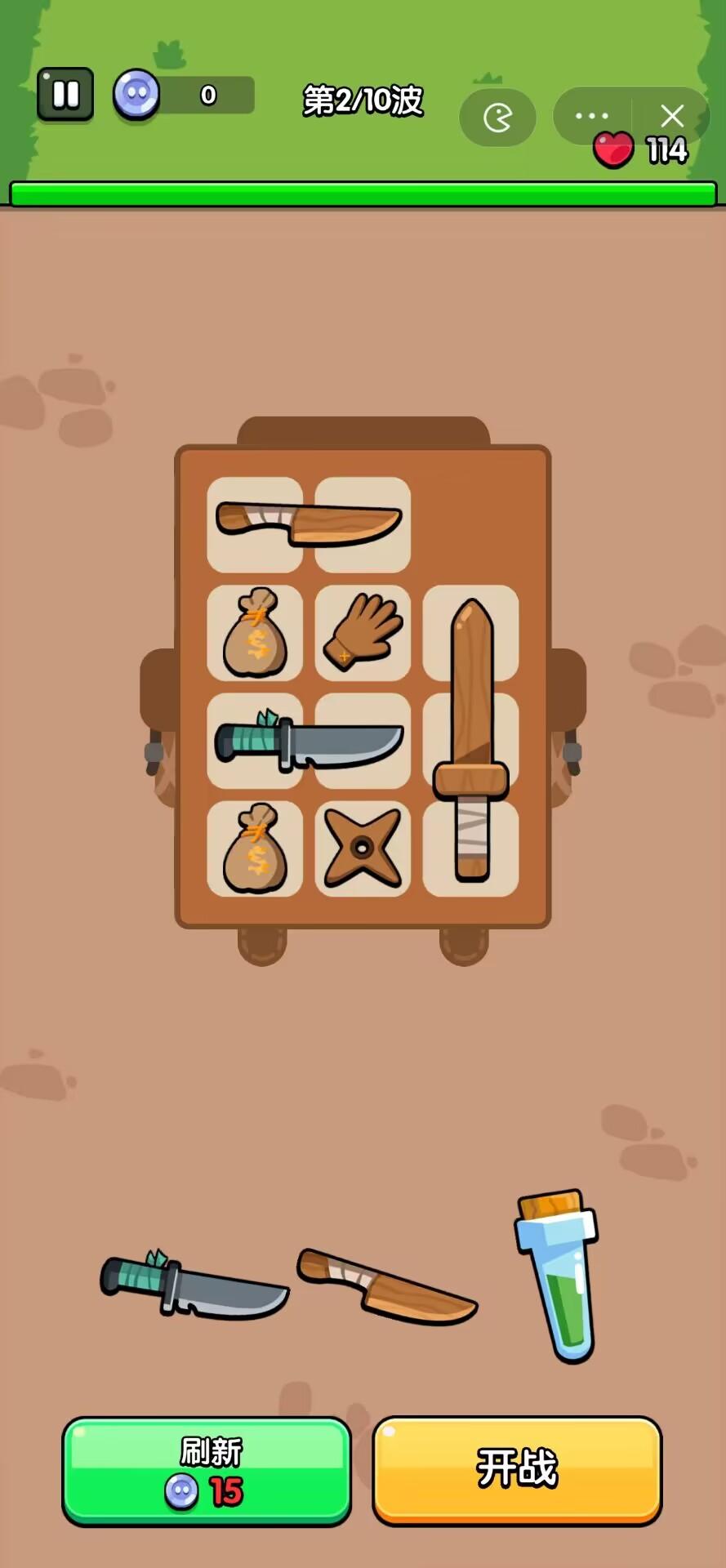Screen dimensions: 726x1568
Task: Tap the money bag next to the glove
Action: 255,633
